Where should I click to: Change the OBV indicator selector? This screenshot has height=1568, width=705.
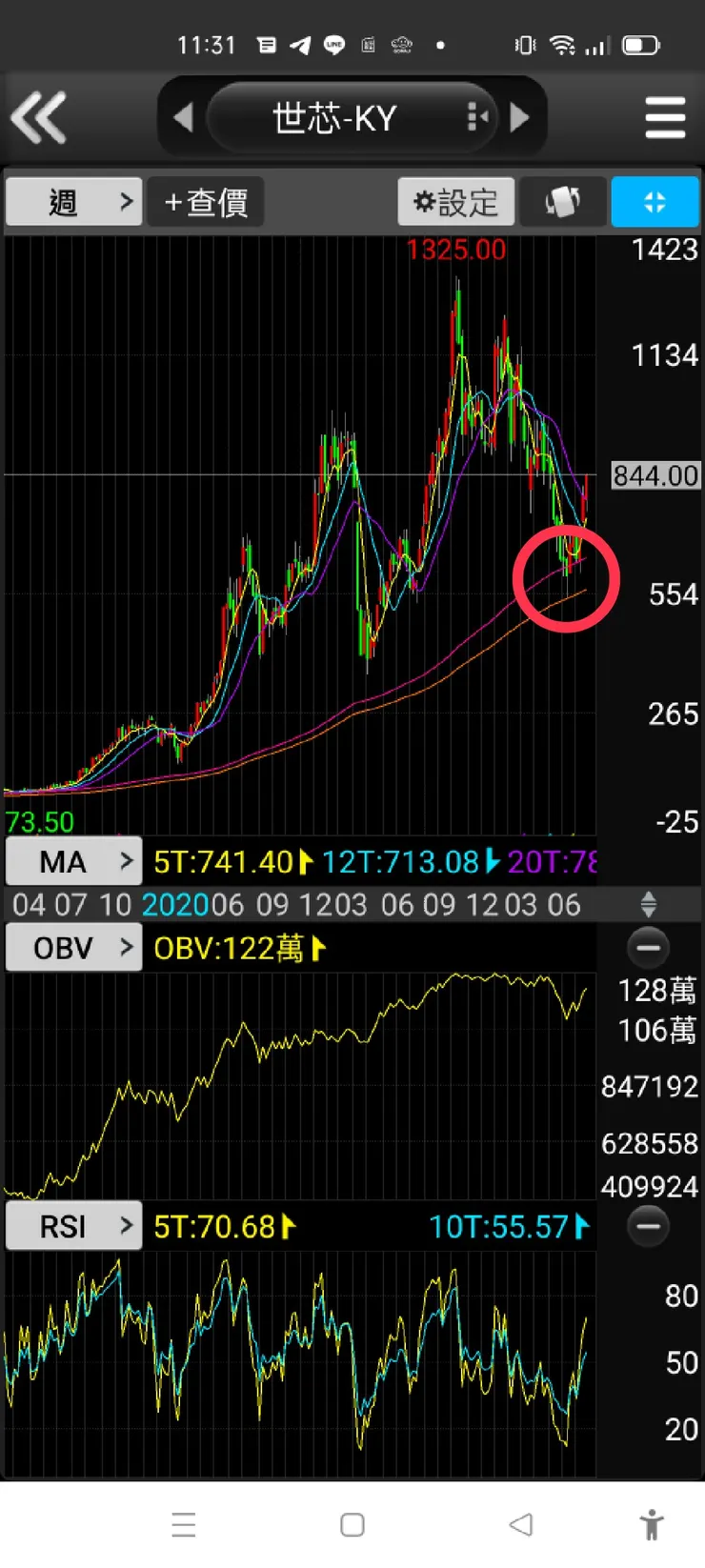pos(74,949)
